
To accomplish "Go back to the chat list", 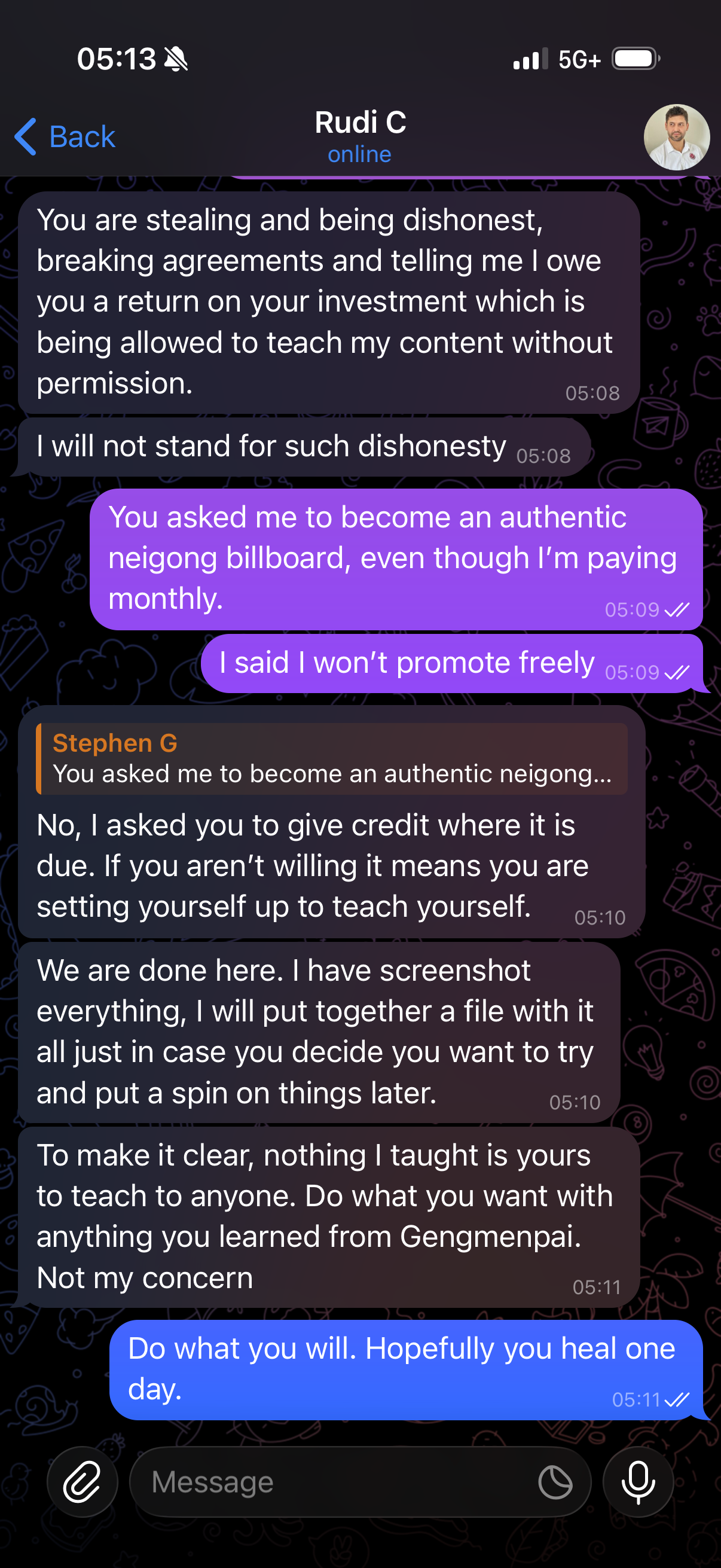I will click(x=65, y=136).
